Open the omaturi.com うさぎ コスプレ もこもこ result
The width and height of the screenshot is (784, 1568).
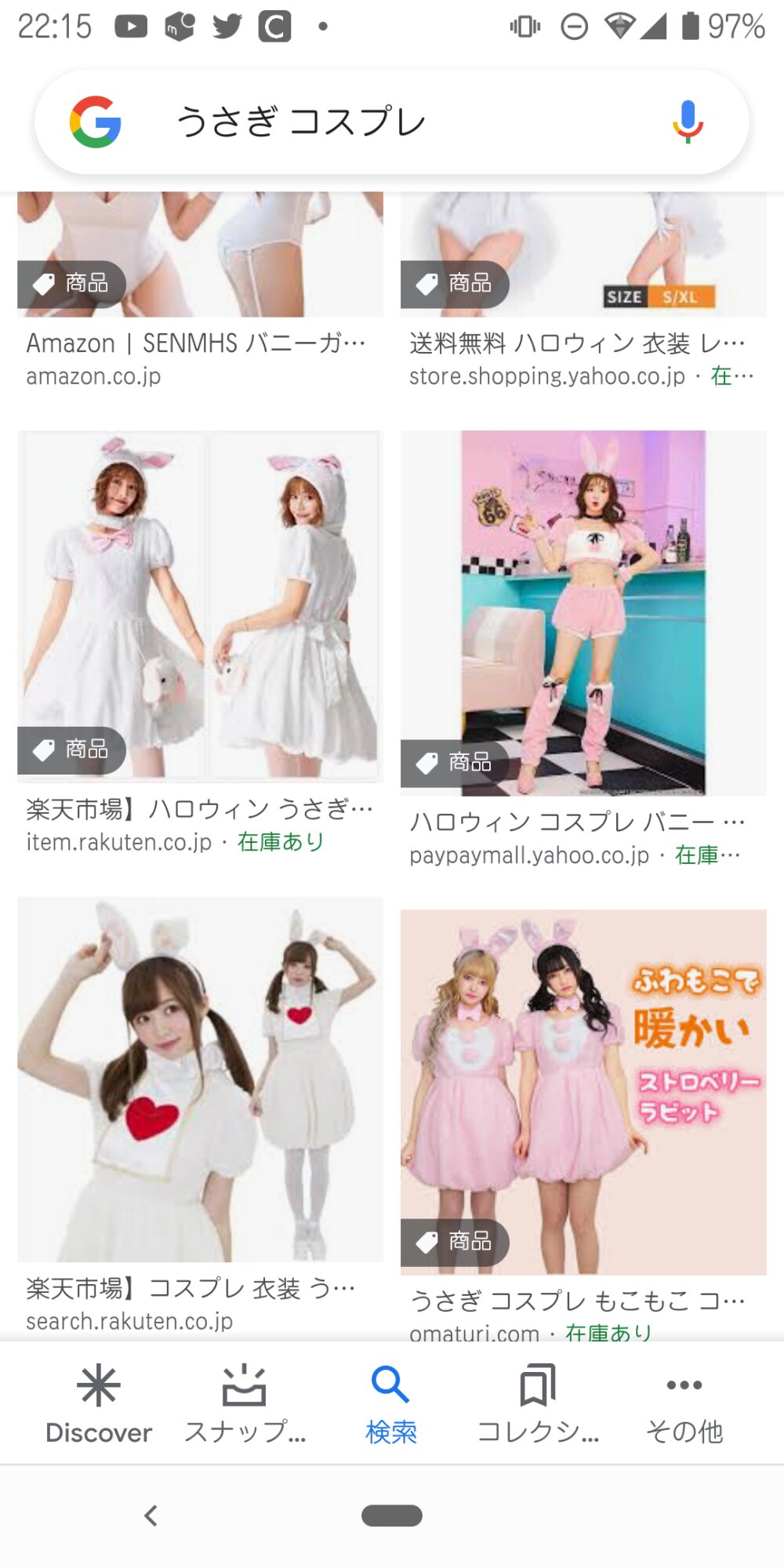tap(577, 1301)
